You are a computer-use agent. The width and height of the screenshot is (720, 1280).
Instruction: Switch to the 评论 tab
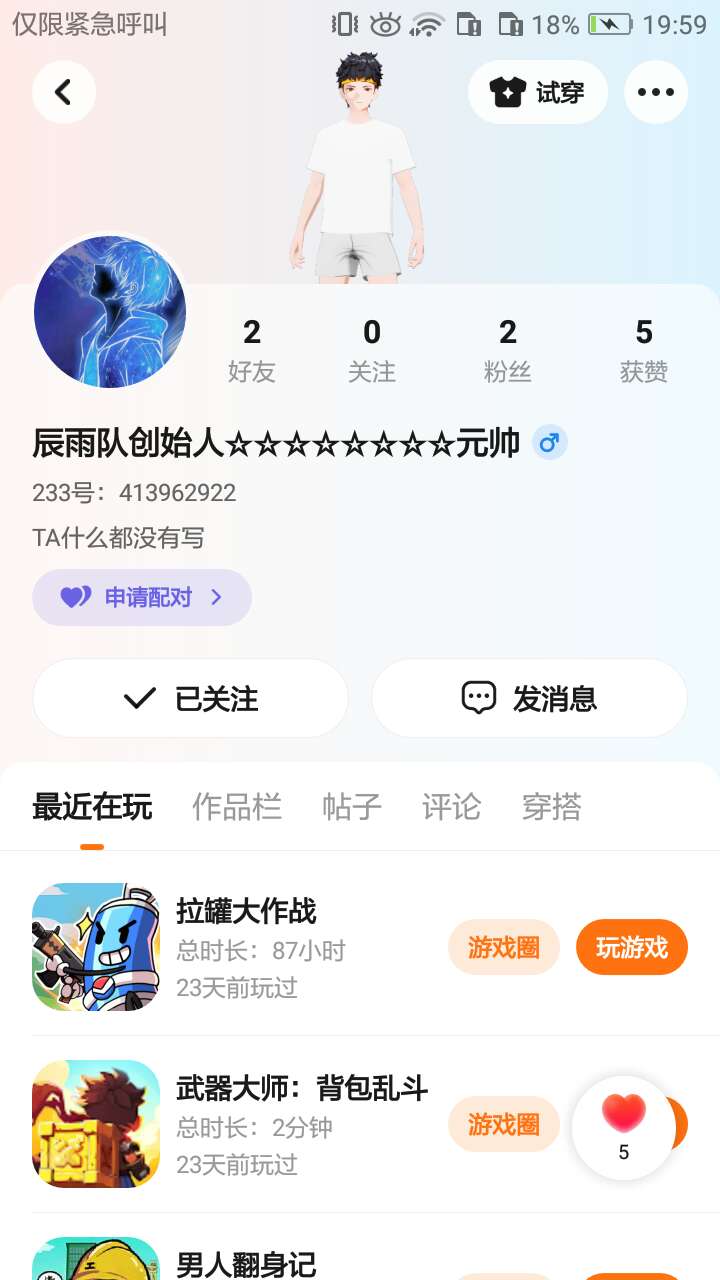point(452,807)
